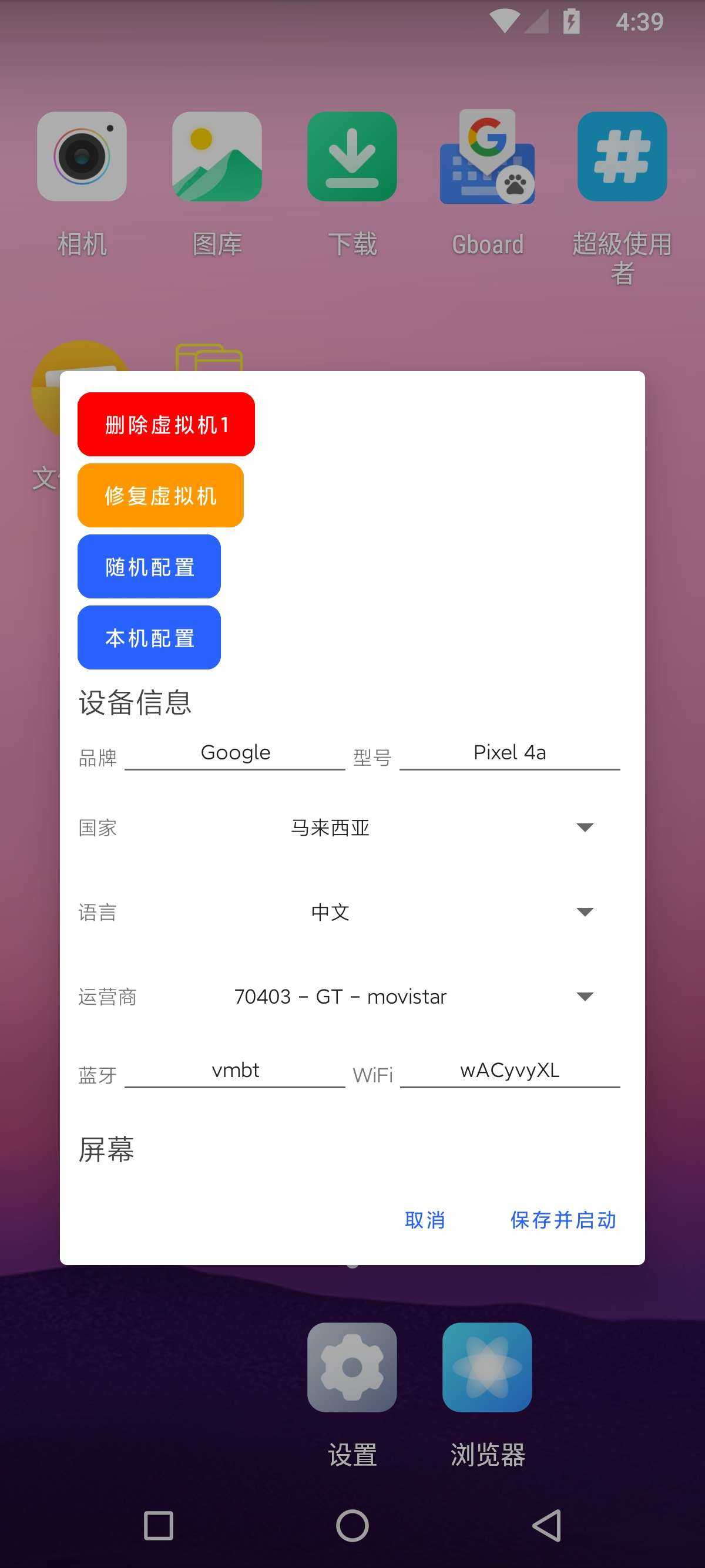The height and width of the screenshot is (1568, 705).
Task: Tap 取消 to cancel
Action: [x=425, y=1220]
